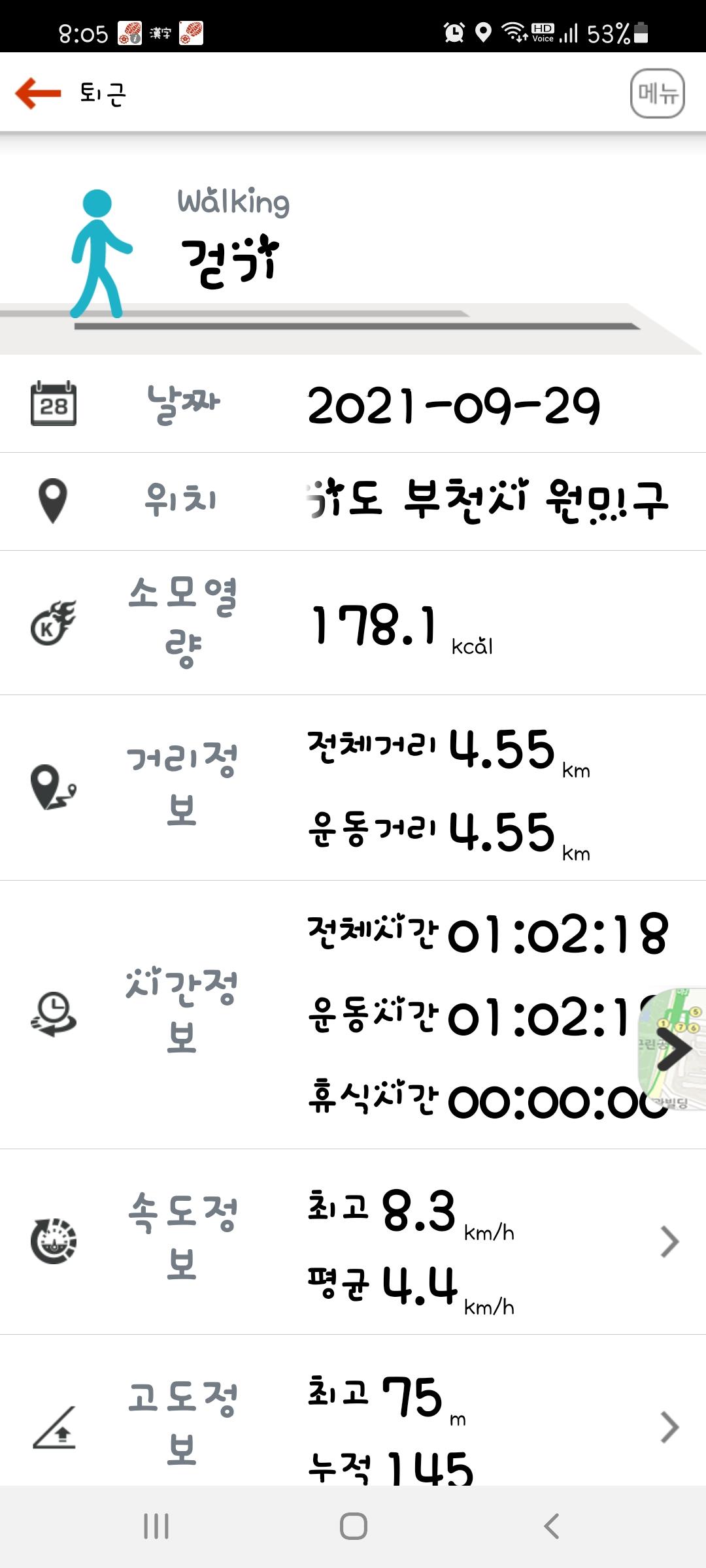Viewport: 706px width, 1568px height.
Task: Open the recent apps view
Action: coord(156,1527)
